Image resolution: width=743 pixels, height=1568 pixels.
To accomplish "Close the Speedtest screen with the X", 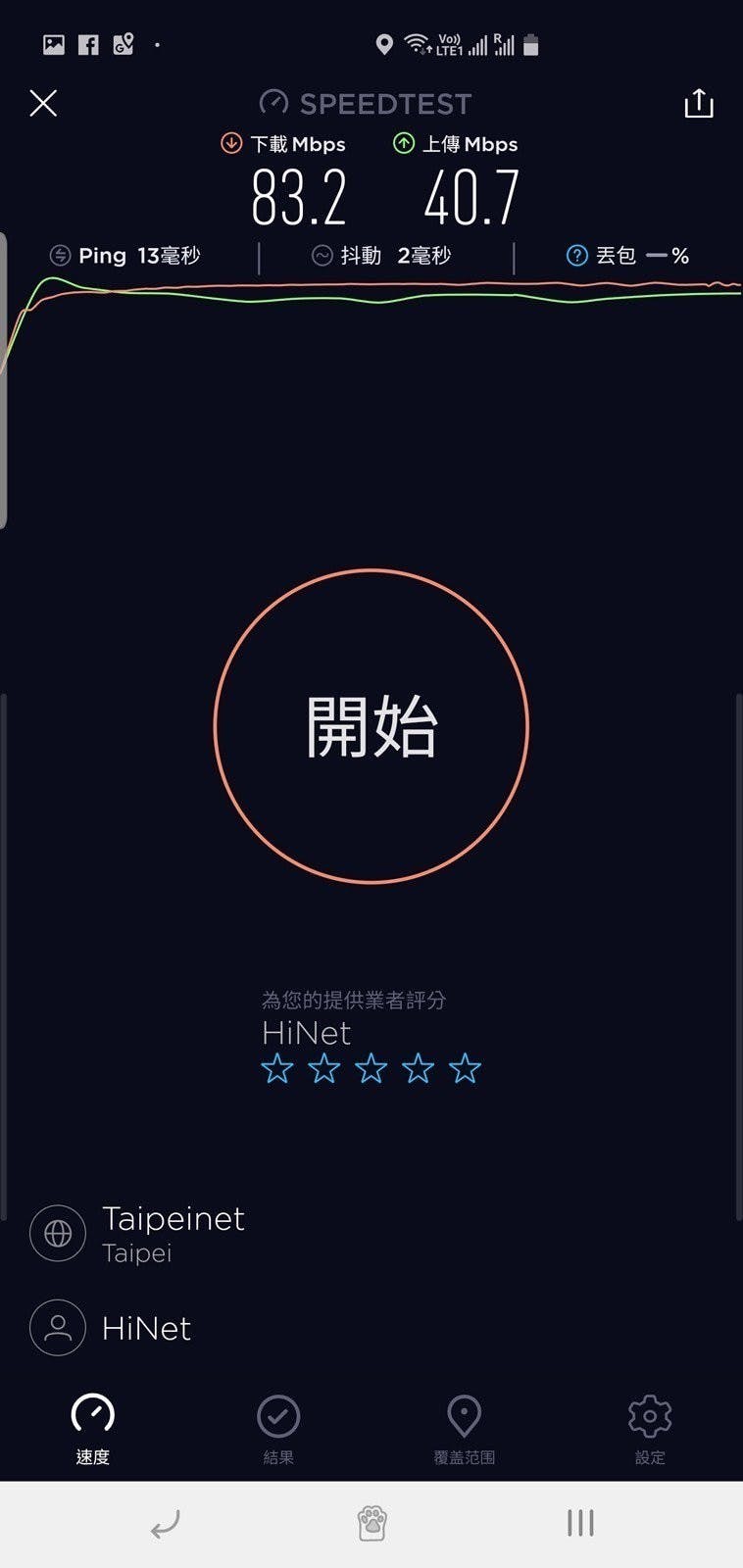I will tap(43, 103).
